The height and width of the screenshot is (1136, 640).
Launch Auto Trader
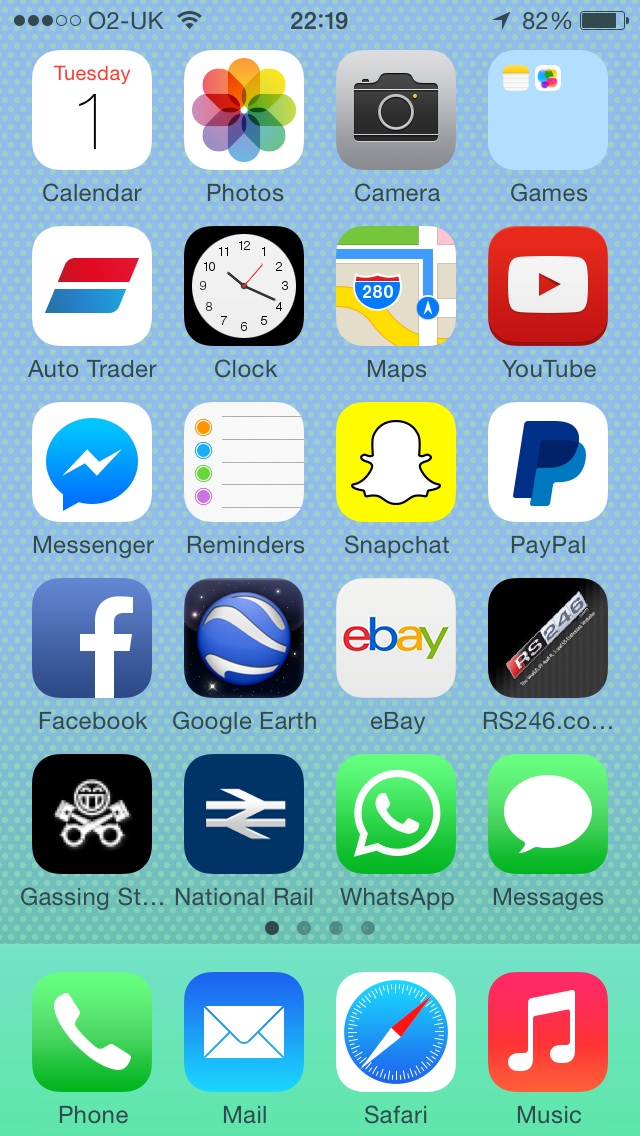click(92, 286)
